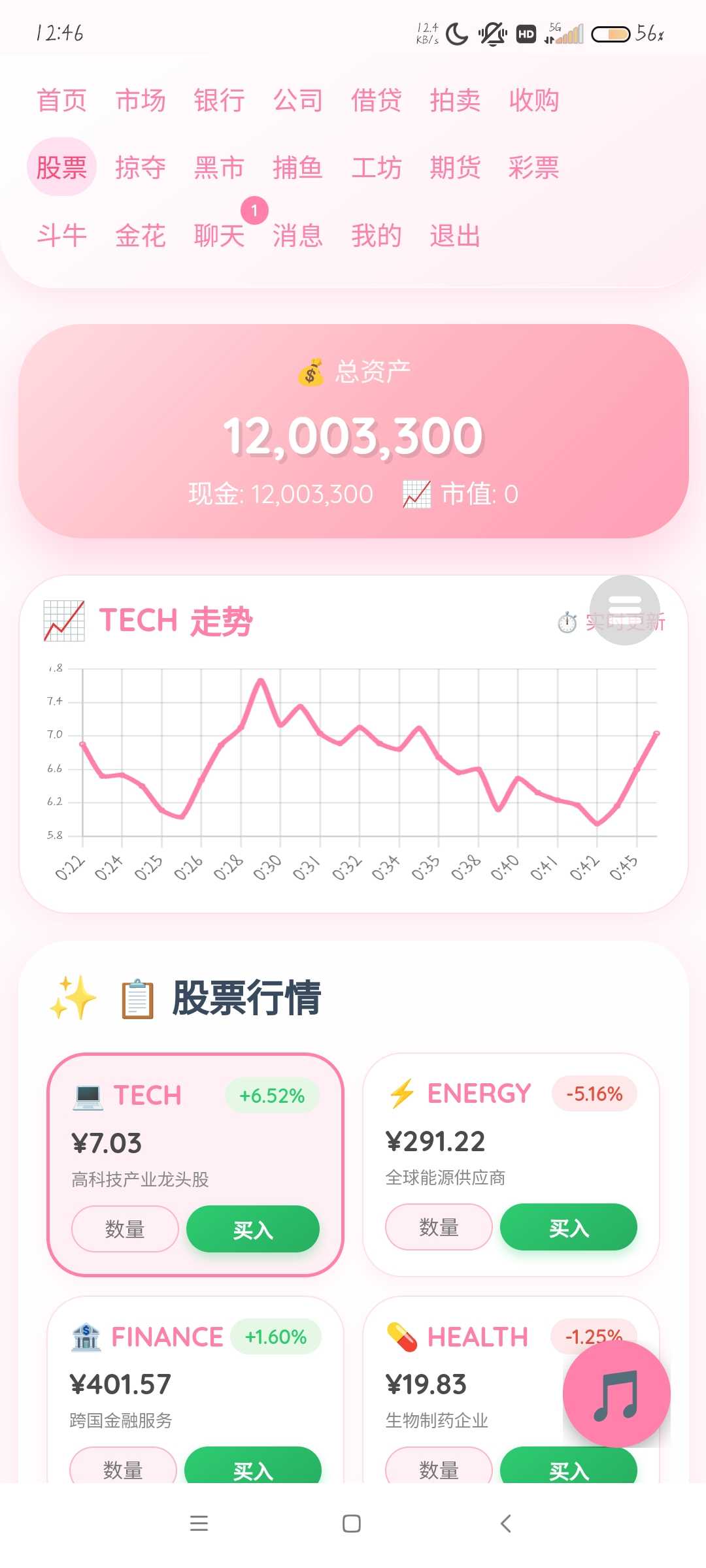706x1568 pixels.
Task: Open the 拍卖 auction section
Action: [x=455, y=101]
